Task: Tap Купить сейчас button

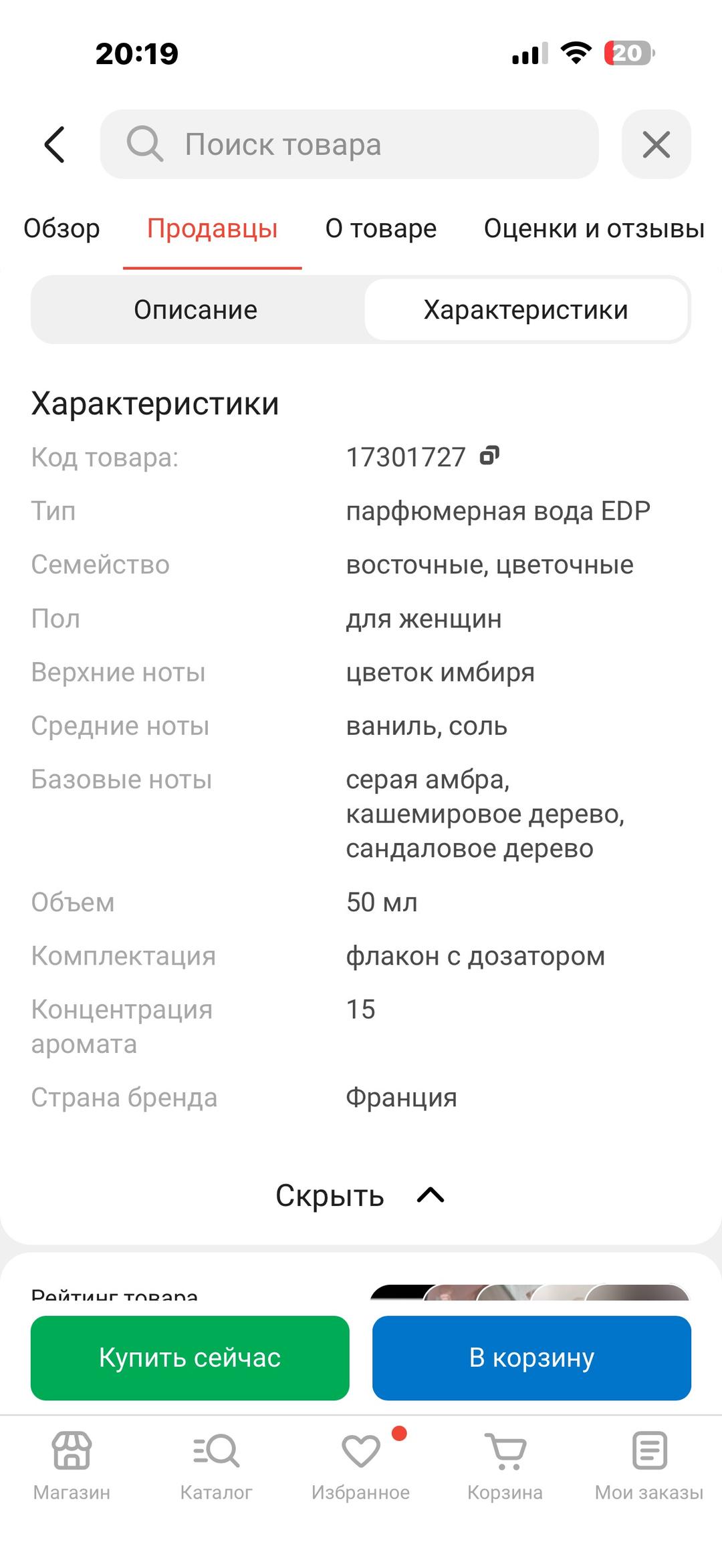Action: [x=190, y=1358]
